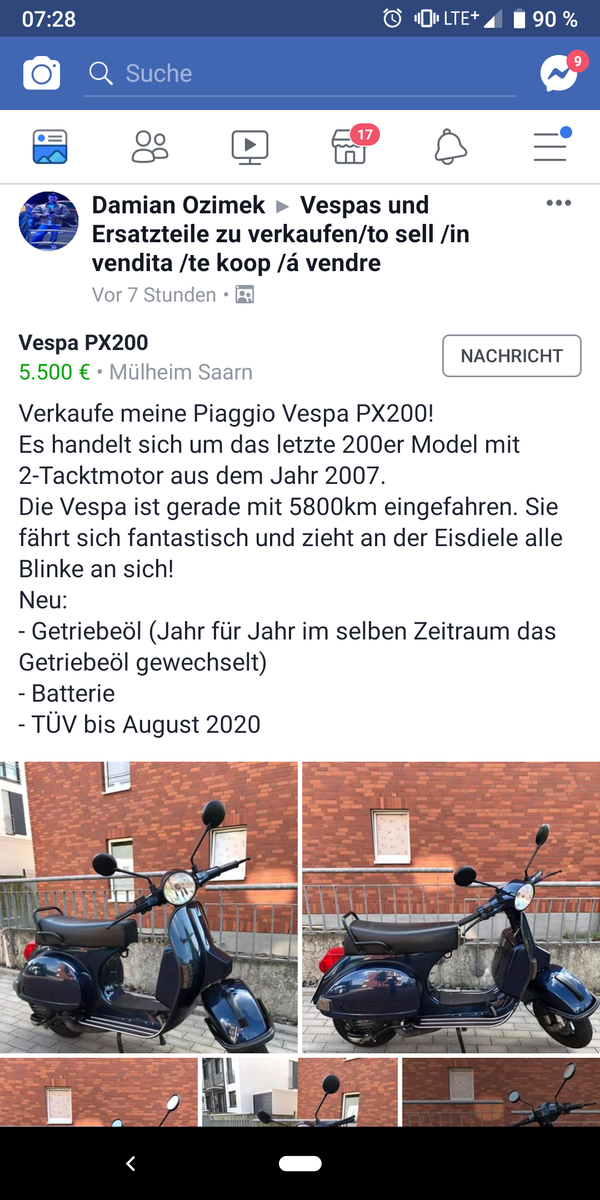Open the Marketplace tab
Screen dimensions: 600x1200
(x=350, y=146)
